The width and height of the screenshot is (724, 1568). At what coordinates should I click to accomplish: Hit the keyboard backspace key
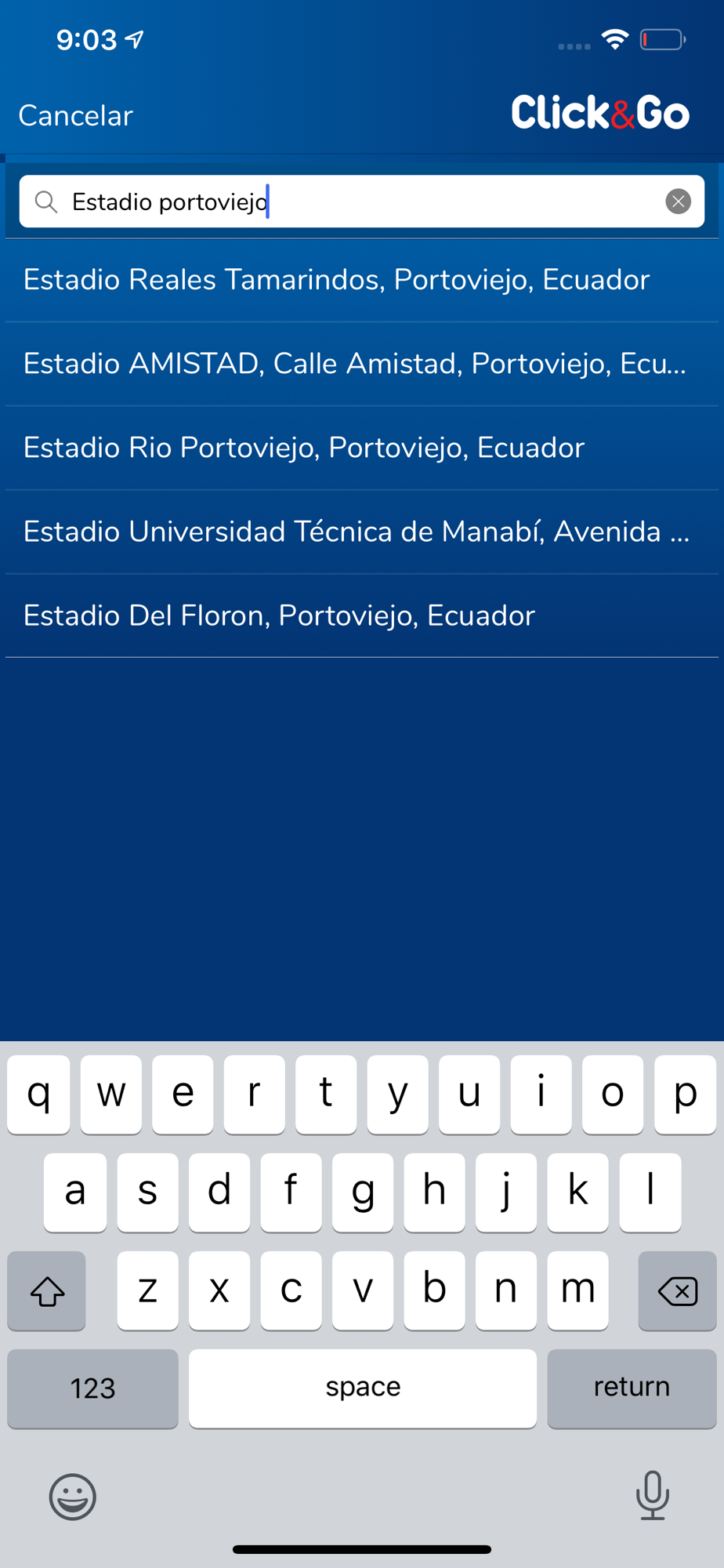click(677, 1290)
